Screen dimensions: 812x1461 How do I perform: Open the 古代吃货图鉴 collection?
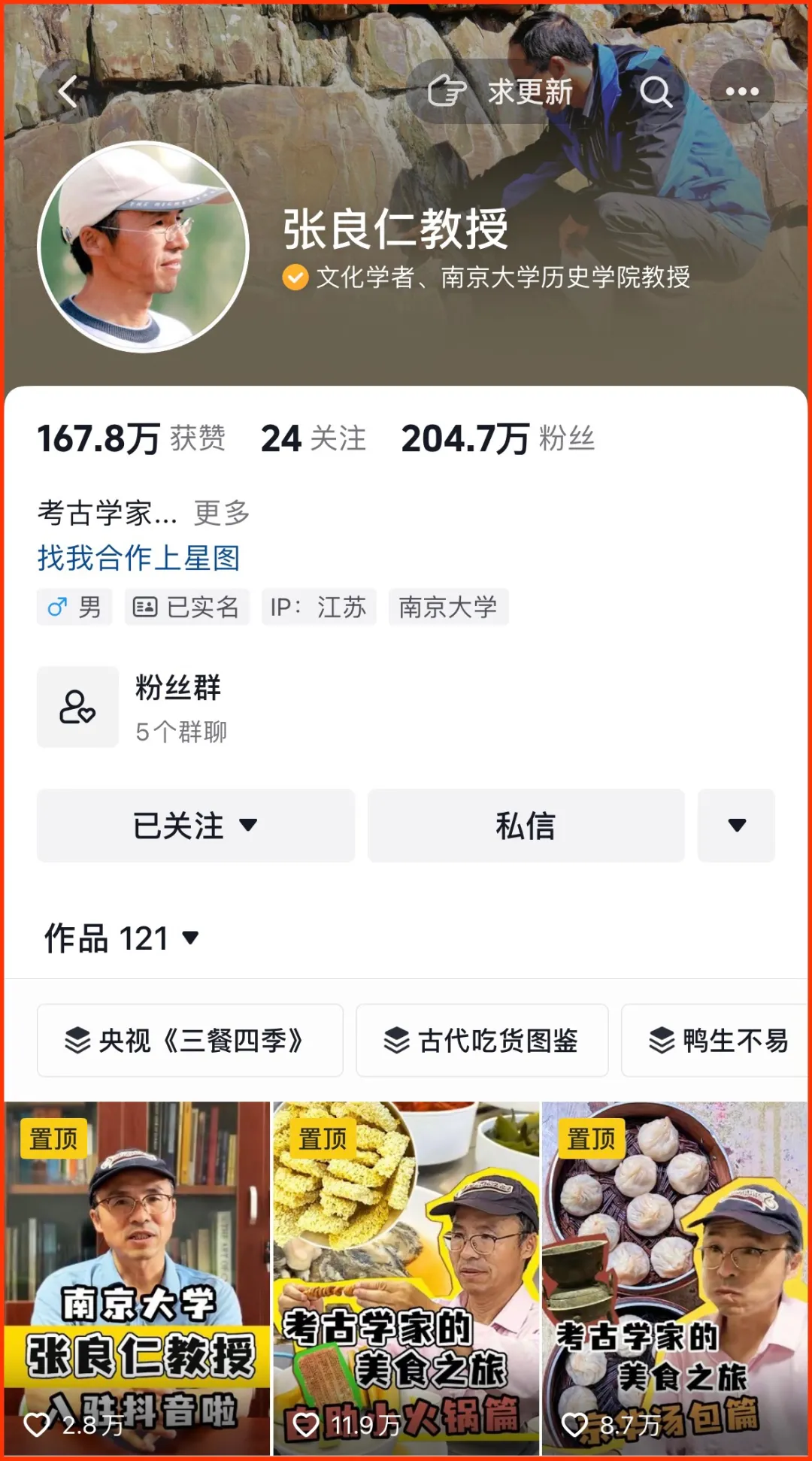coord(481,1041)
